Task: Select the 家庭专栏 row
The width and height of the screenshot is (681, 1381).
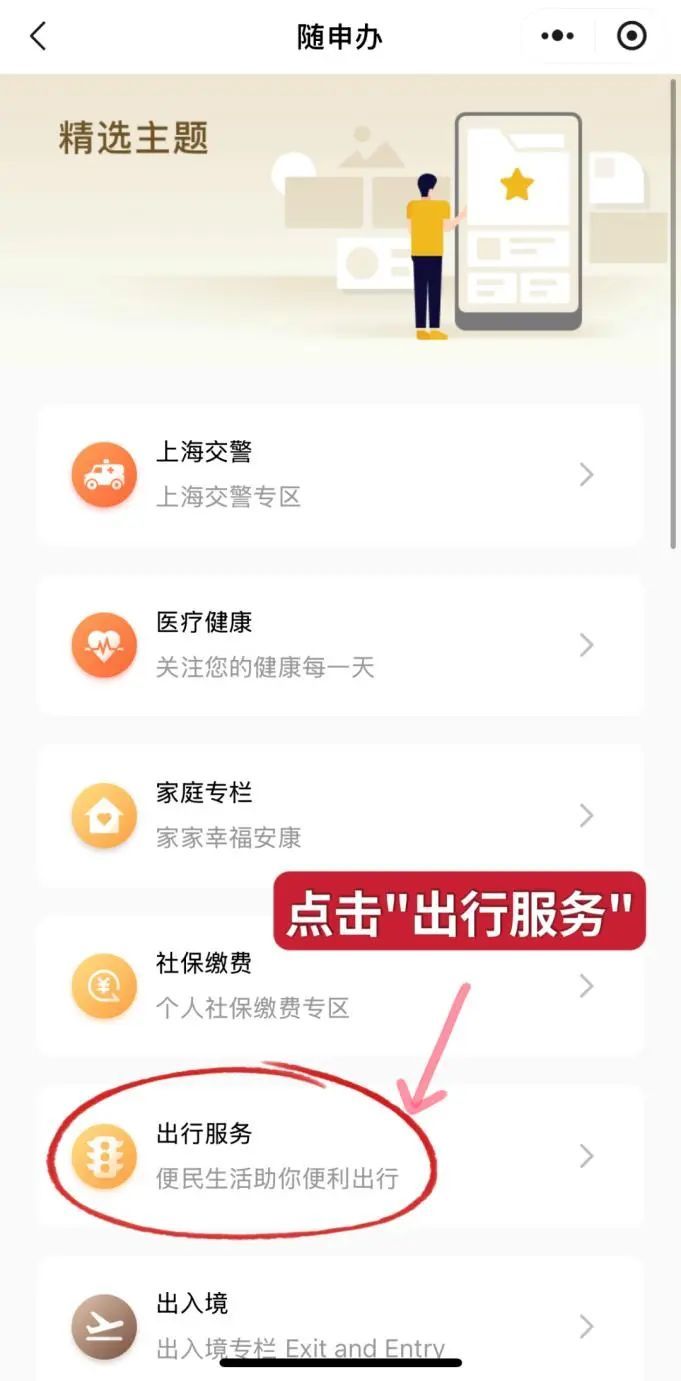Action: pos(340,815)
